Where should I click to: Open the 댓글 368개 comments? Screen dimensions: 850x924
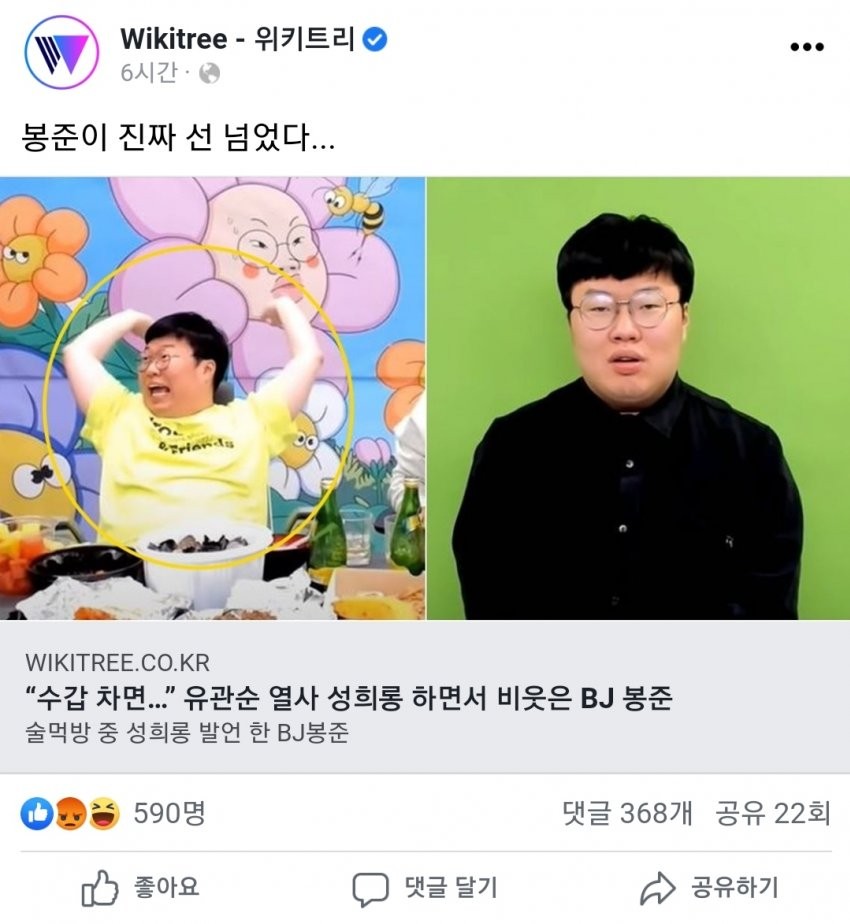click(627, 813)
